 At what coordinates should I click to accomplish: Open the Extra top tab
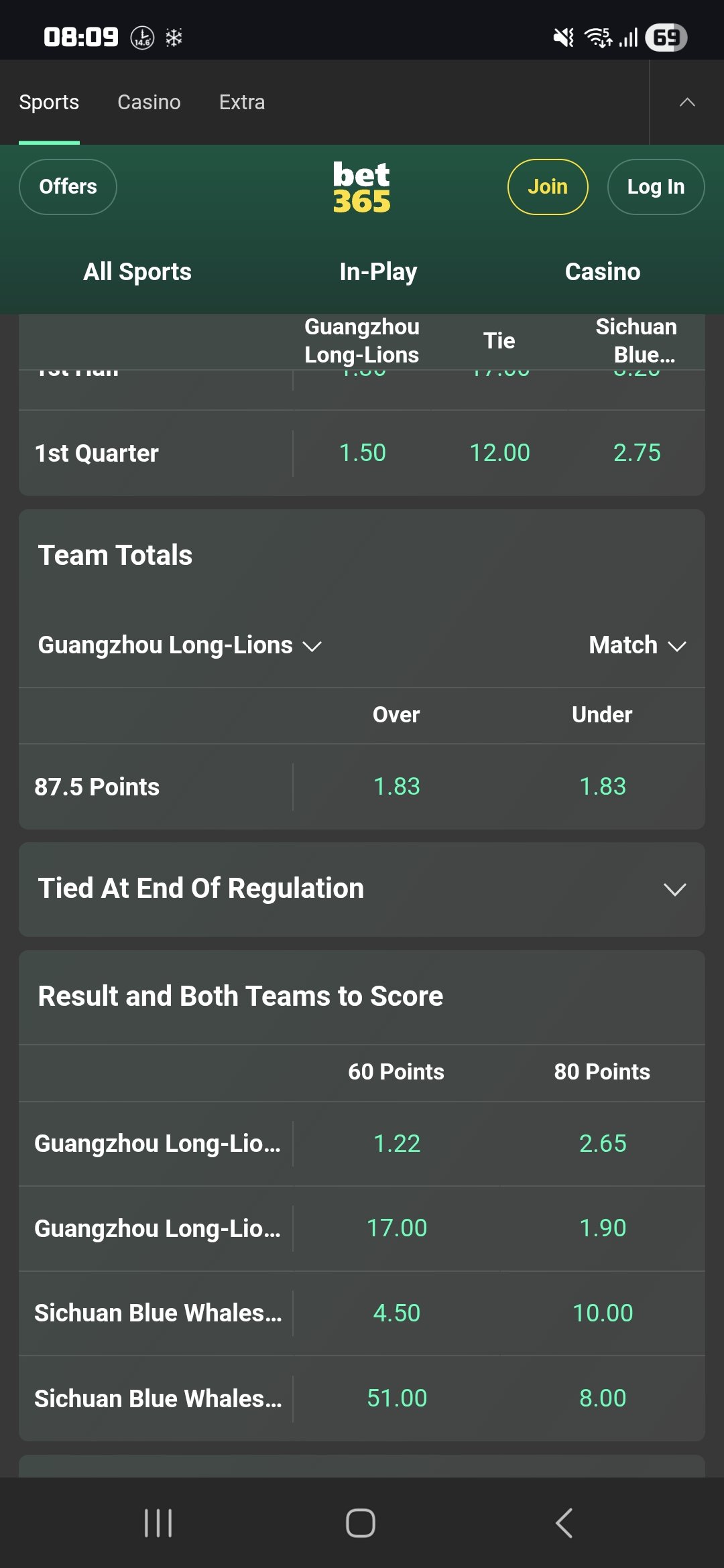(x=241, y=102)
